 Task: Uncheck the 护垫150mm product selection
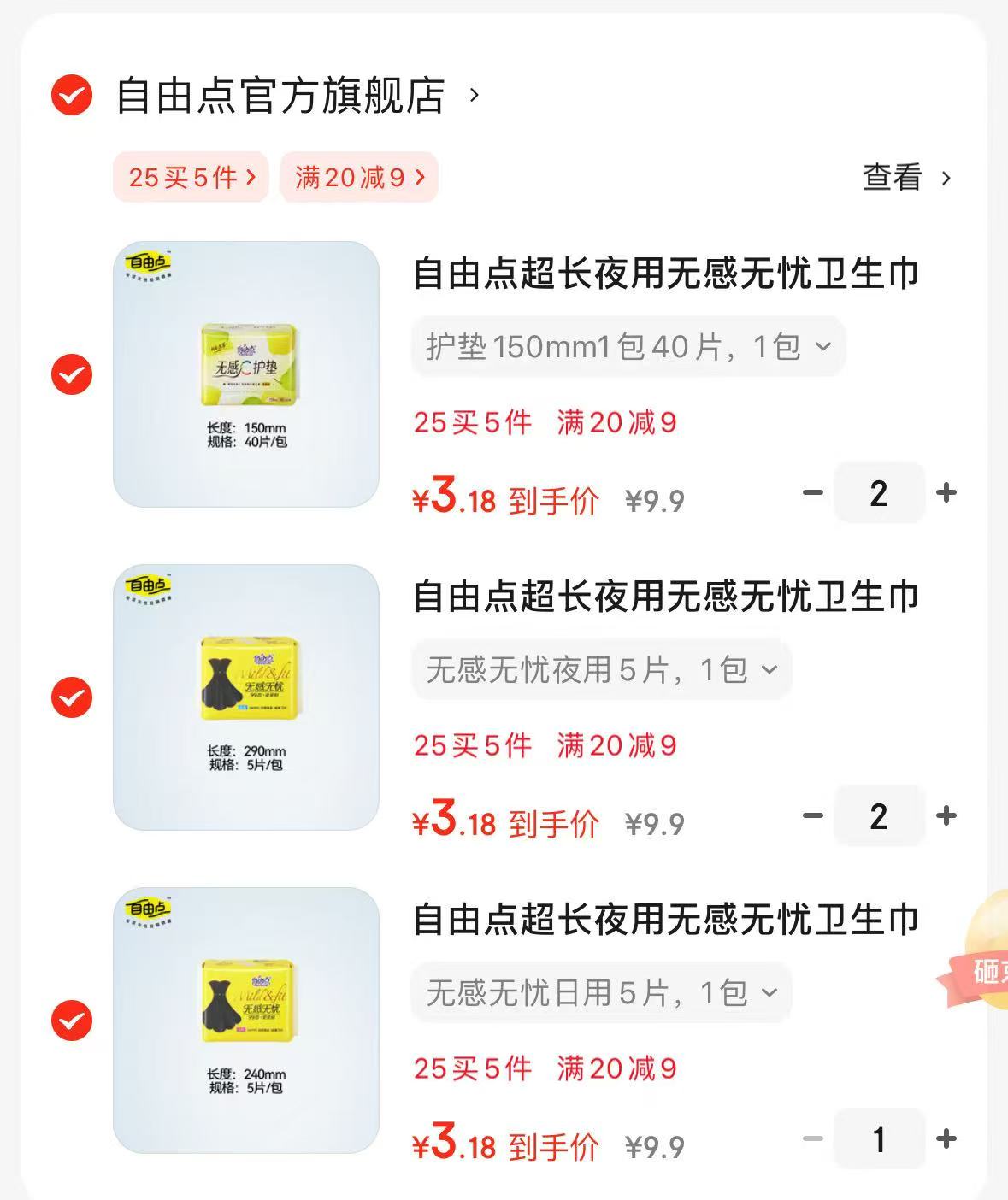tap(71, 374)
